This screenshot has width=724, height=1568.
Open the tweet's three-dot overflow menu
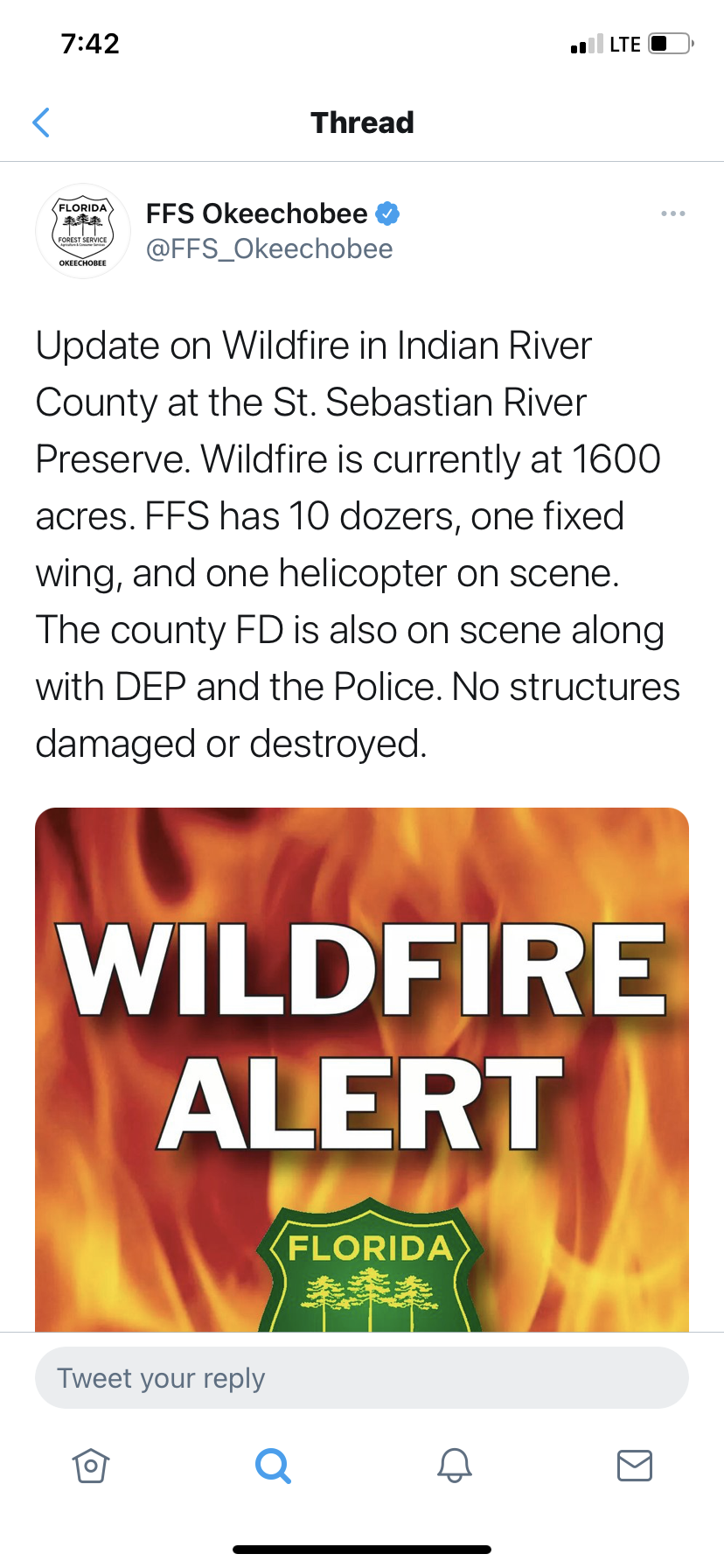(672, 213)
